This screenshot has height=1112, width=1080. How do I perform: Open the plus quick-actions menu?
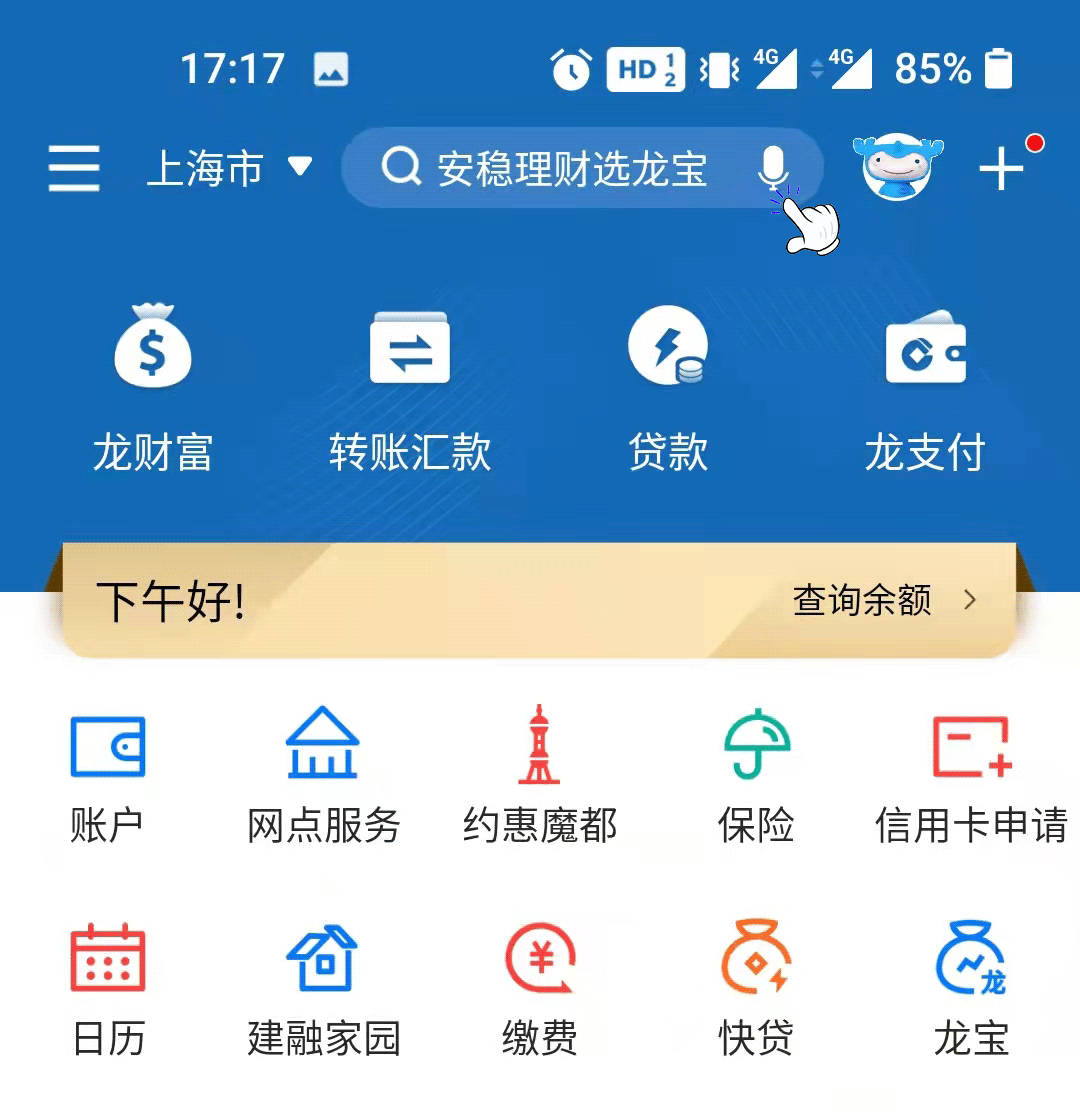coord(1002,168)
